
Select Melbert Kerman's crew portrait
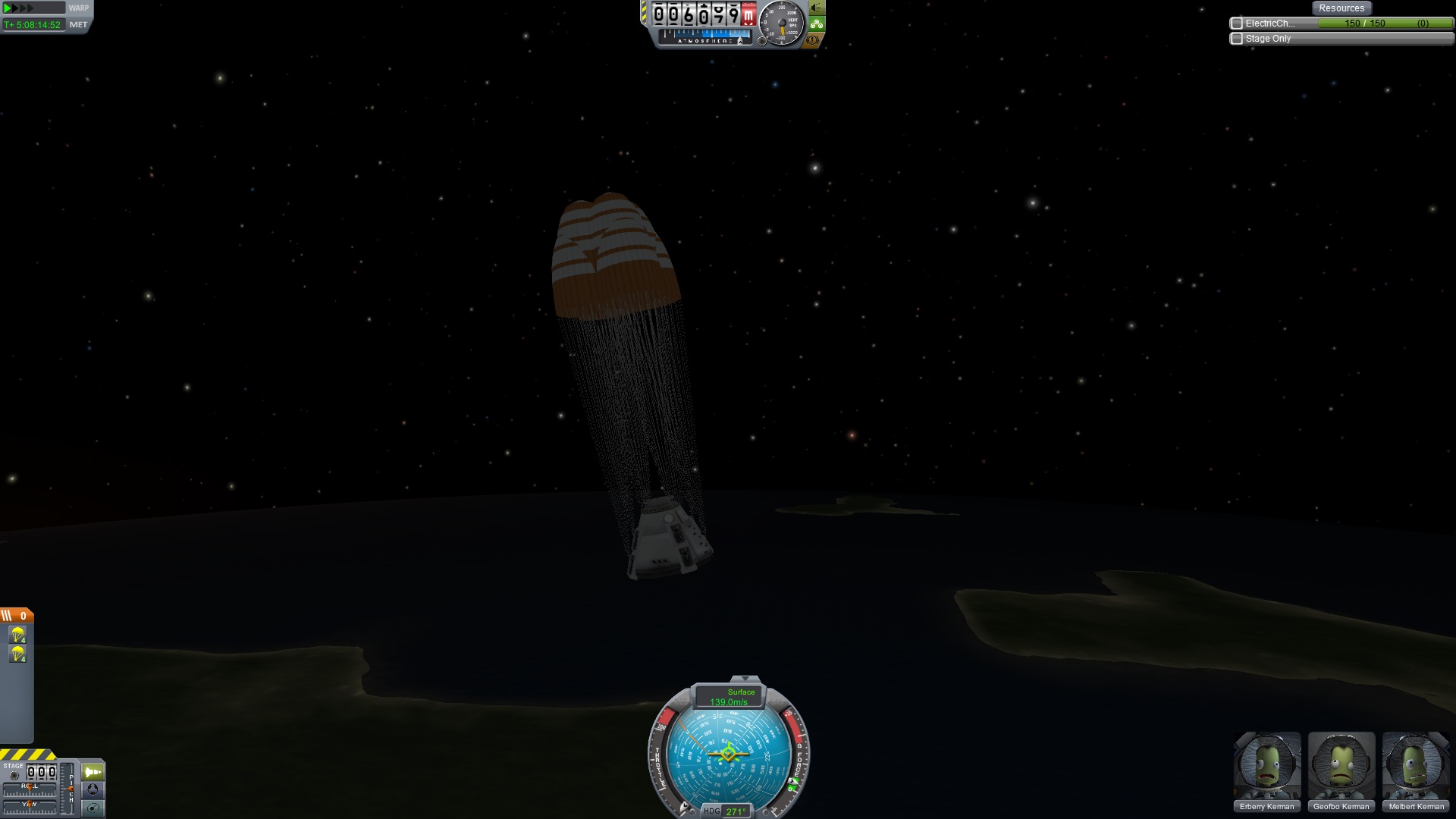(1415, 766)
